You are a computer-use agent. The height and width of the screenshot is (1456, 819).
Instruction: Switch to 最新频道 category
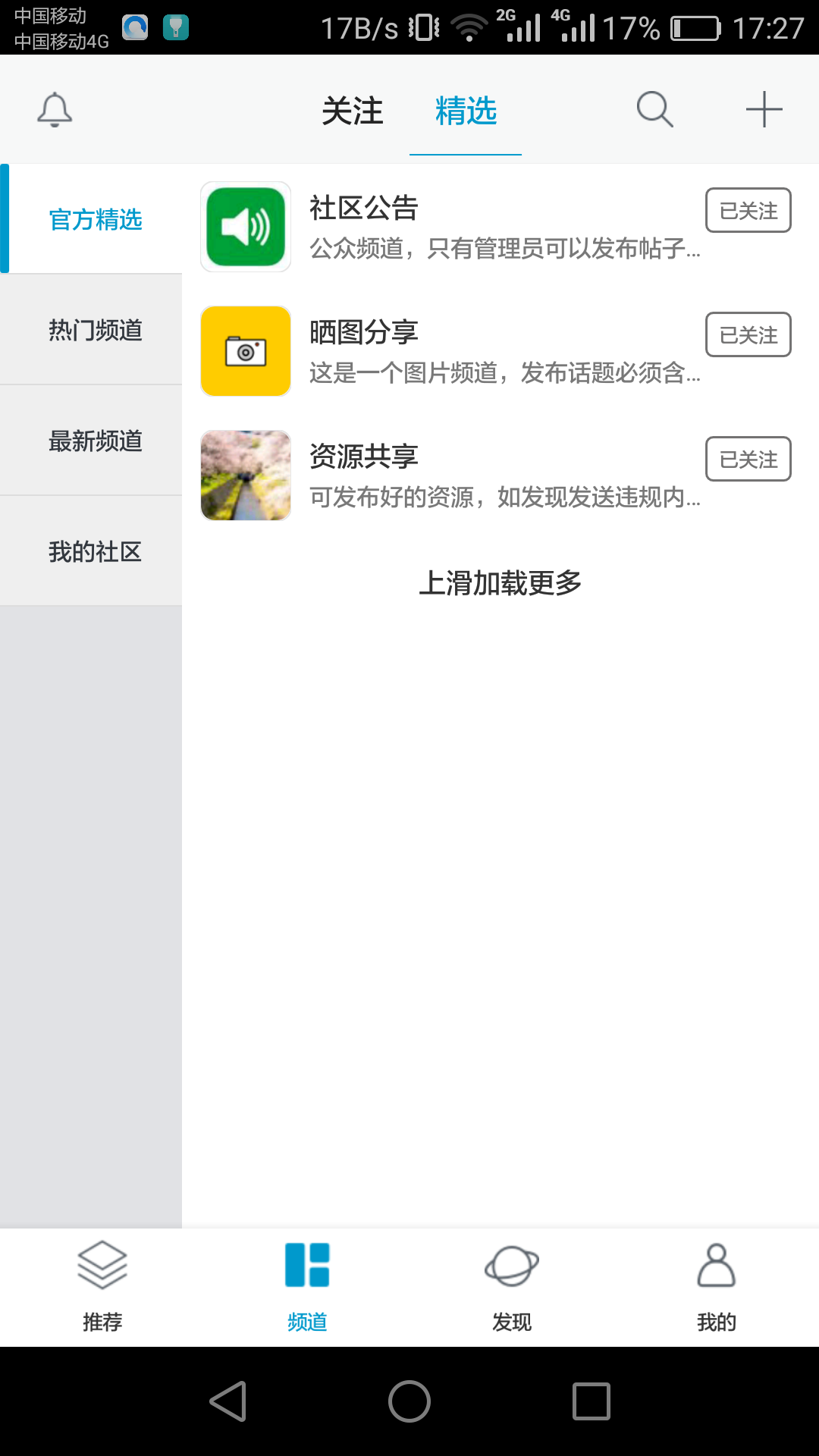click(x=96, y=441)
